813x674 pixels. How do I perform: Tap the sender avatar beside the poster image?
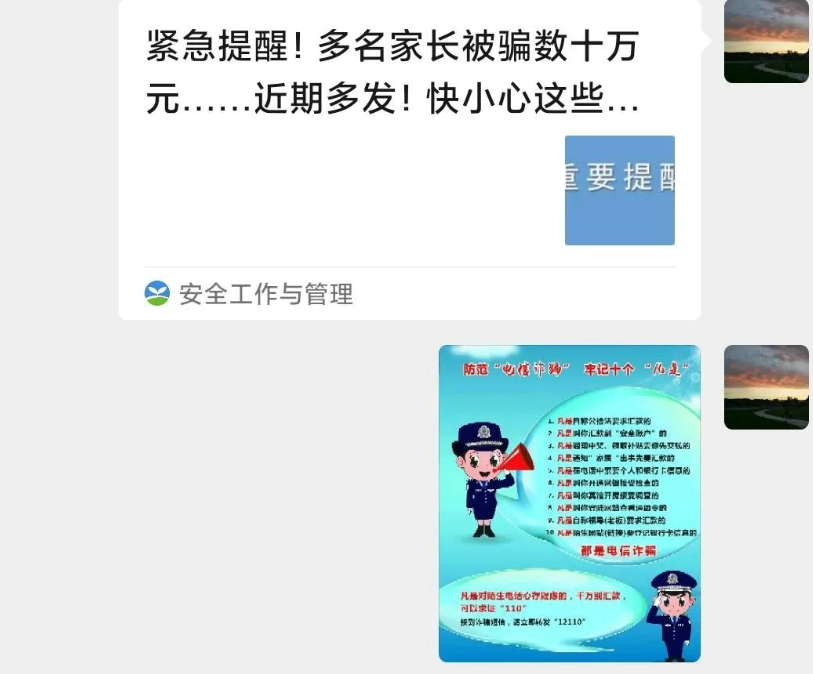click(x=766, y=388)
